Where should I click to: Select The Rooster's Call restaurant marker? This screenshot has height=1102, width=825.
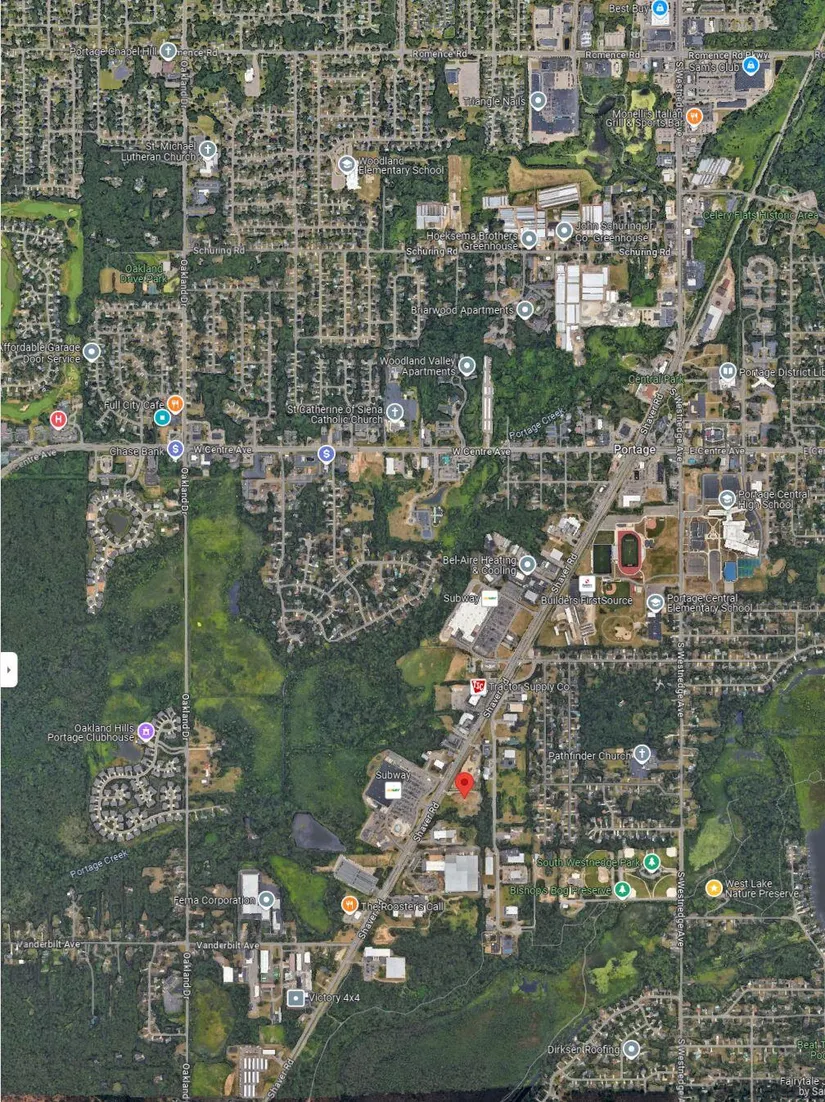[349, 905]
